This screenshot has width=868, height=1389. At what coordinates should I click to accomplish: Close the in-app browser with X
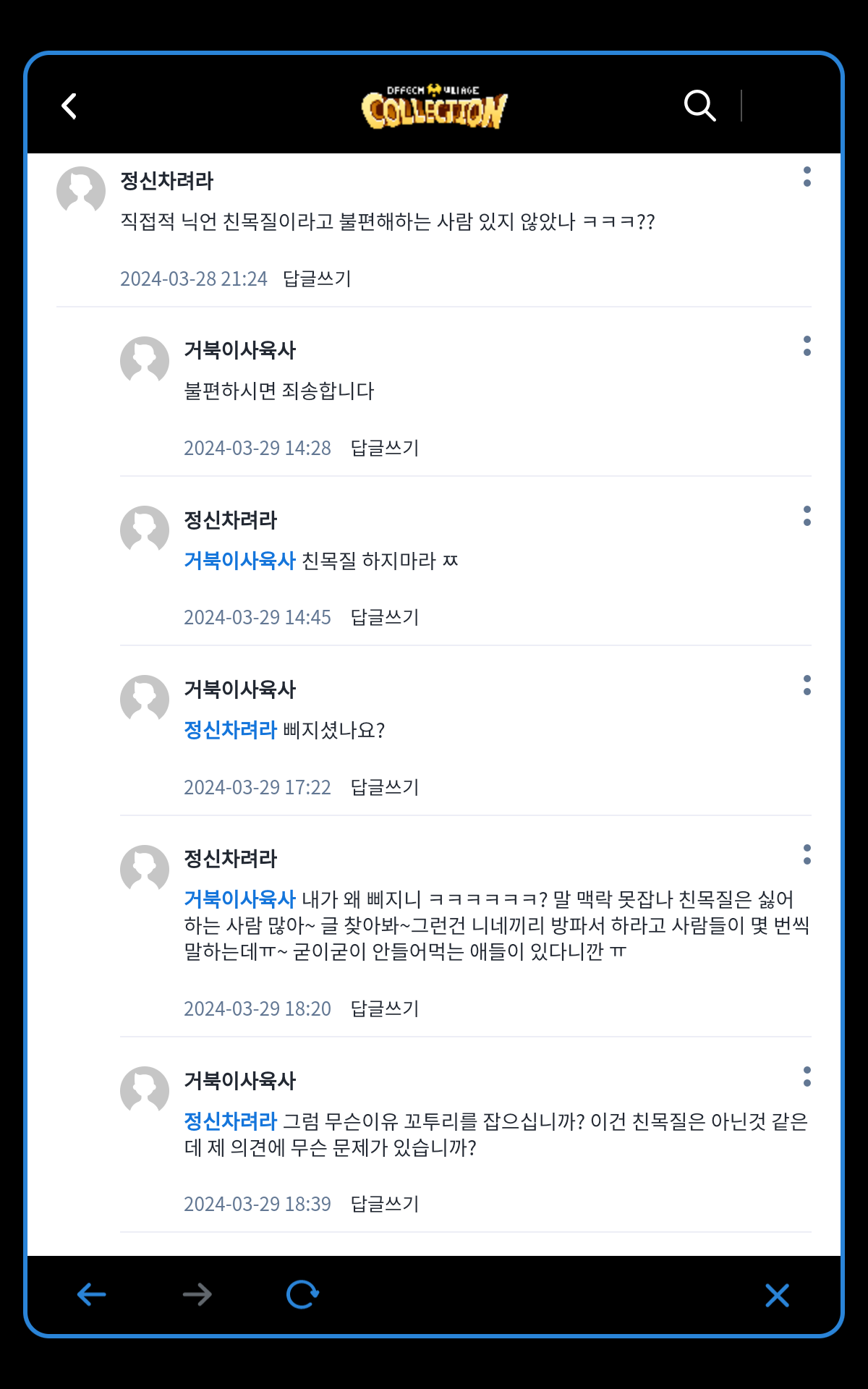click(x=777, y=1295)
